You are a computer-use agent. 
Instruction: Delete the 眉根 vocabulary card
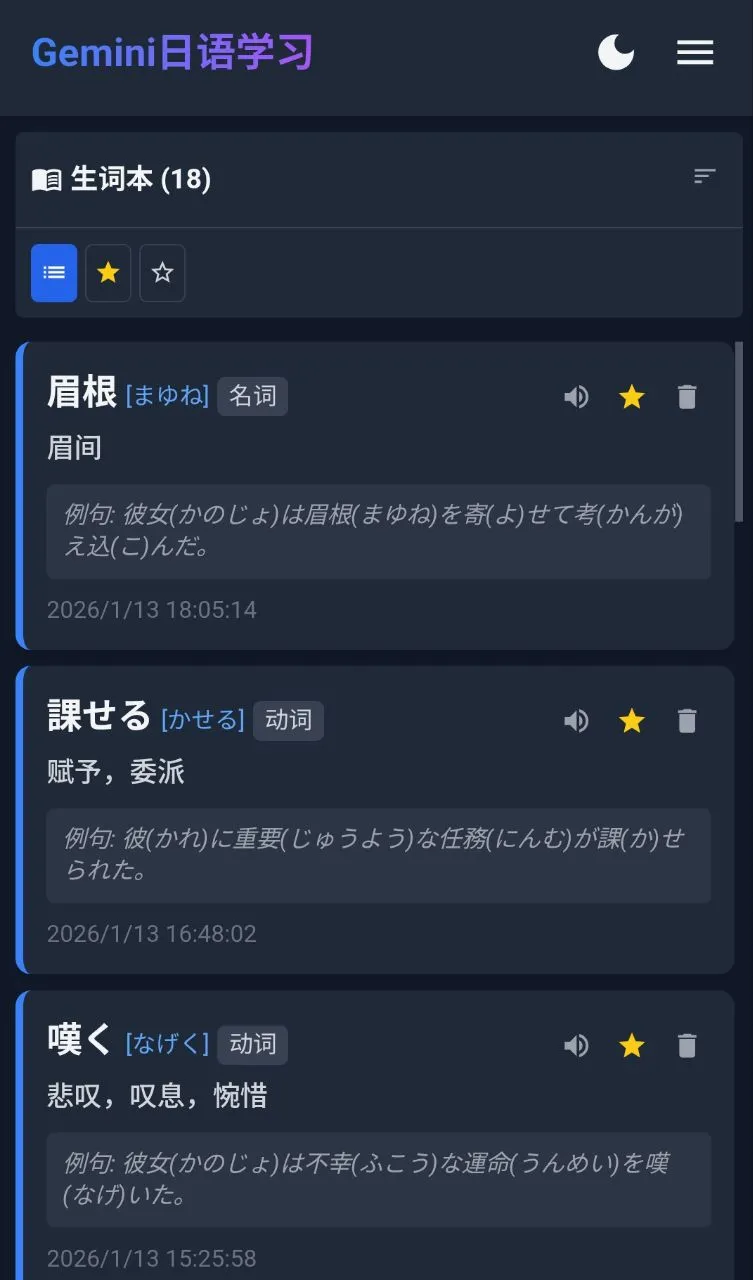(x=687, y=397)
